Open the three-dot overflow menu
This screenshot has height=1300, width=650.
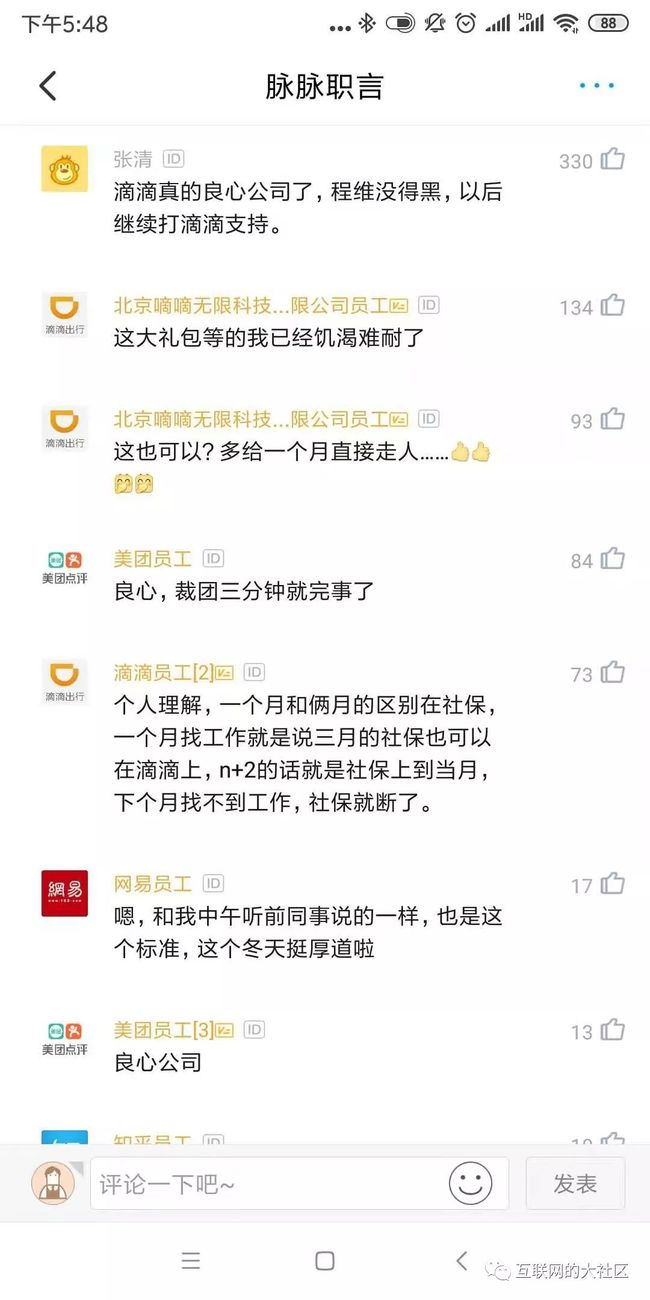click(x=597, y=86)
